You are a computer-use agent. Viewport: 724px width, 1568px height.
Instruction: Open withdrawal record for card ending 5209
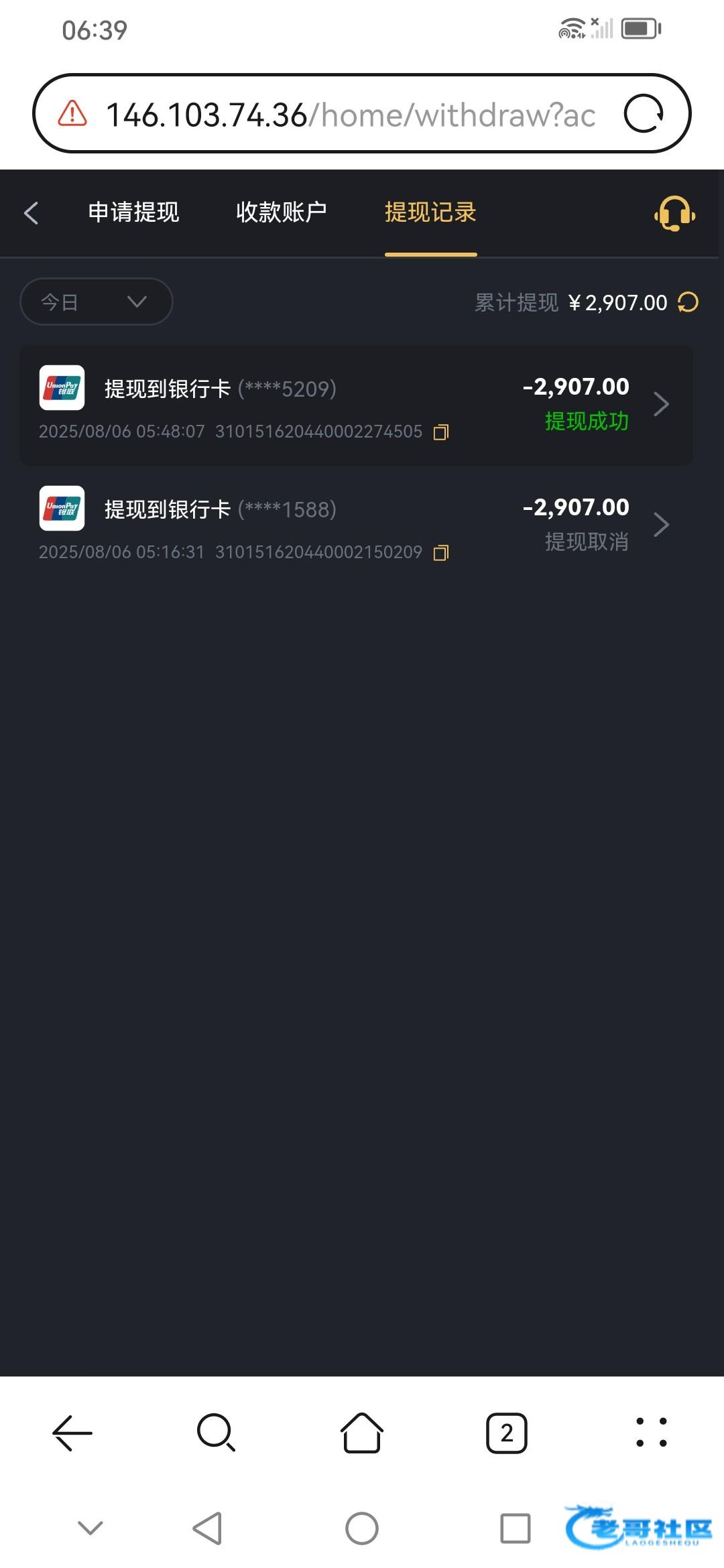(x=357, y=405)
